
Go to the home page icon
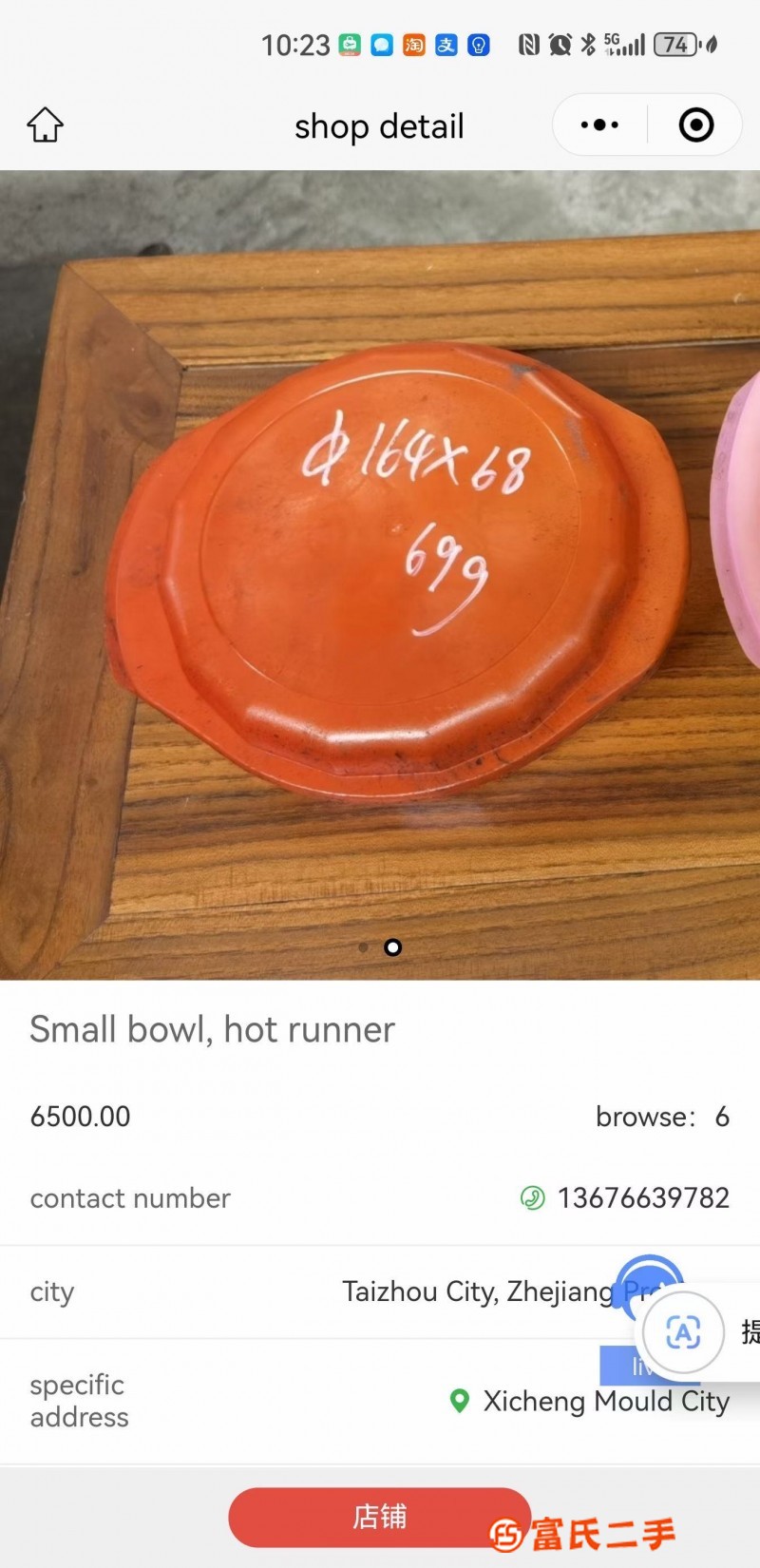(45, 124)
